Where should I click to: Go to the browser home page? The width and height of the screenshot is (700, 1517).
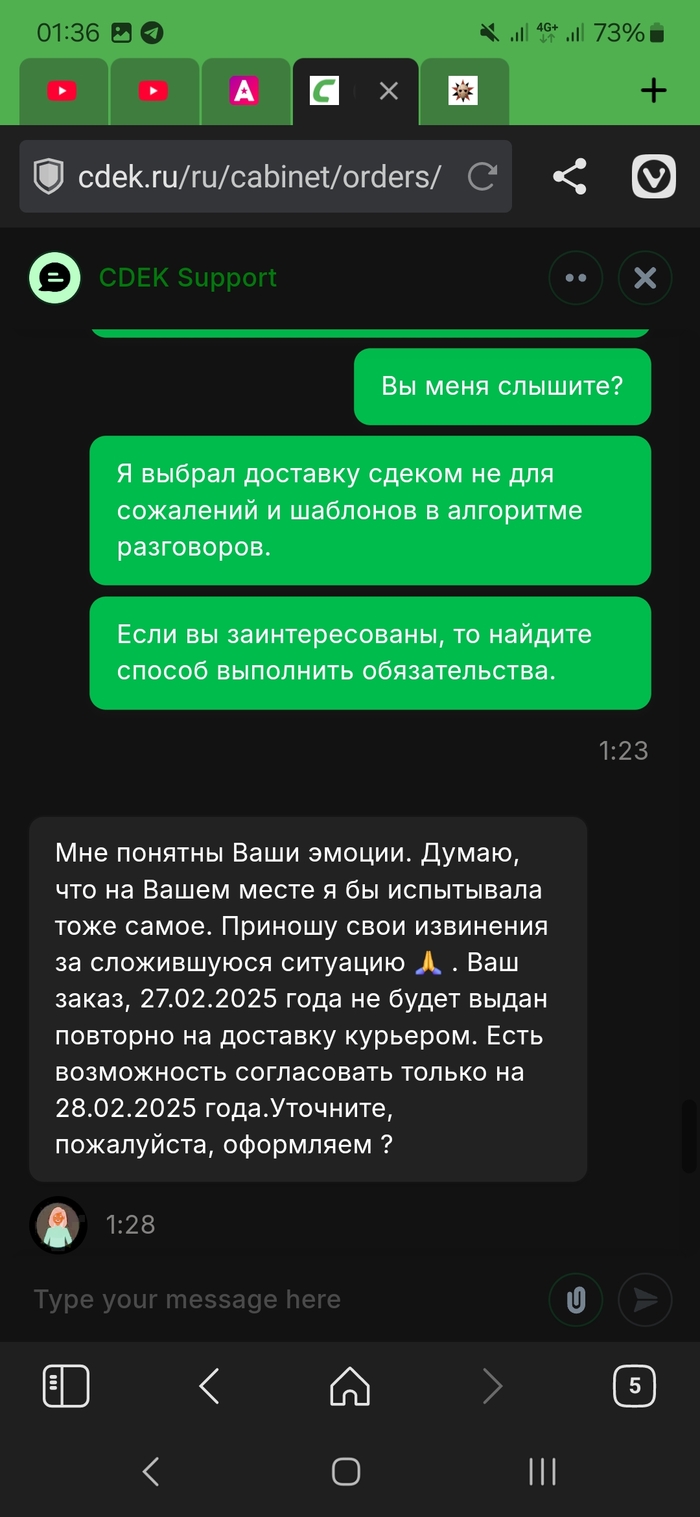[349, 1386]
